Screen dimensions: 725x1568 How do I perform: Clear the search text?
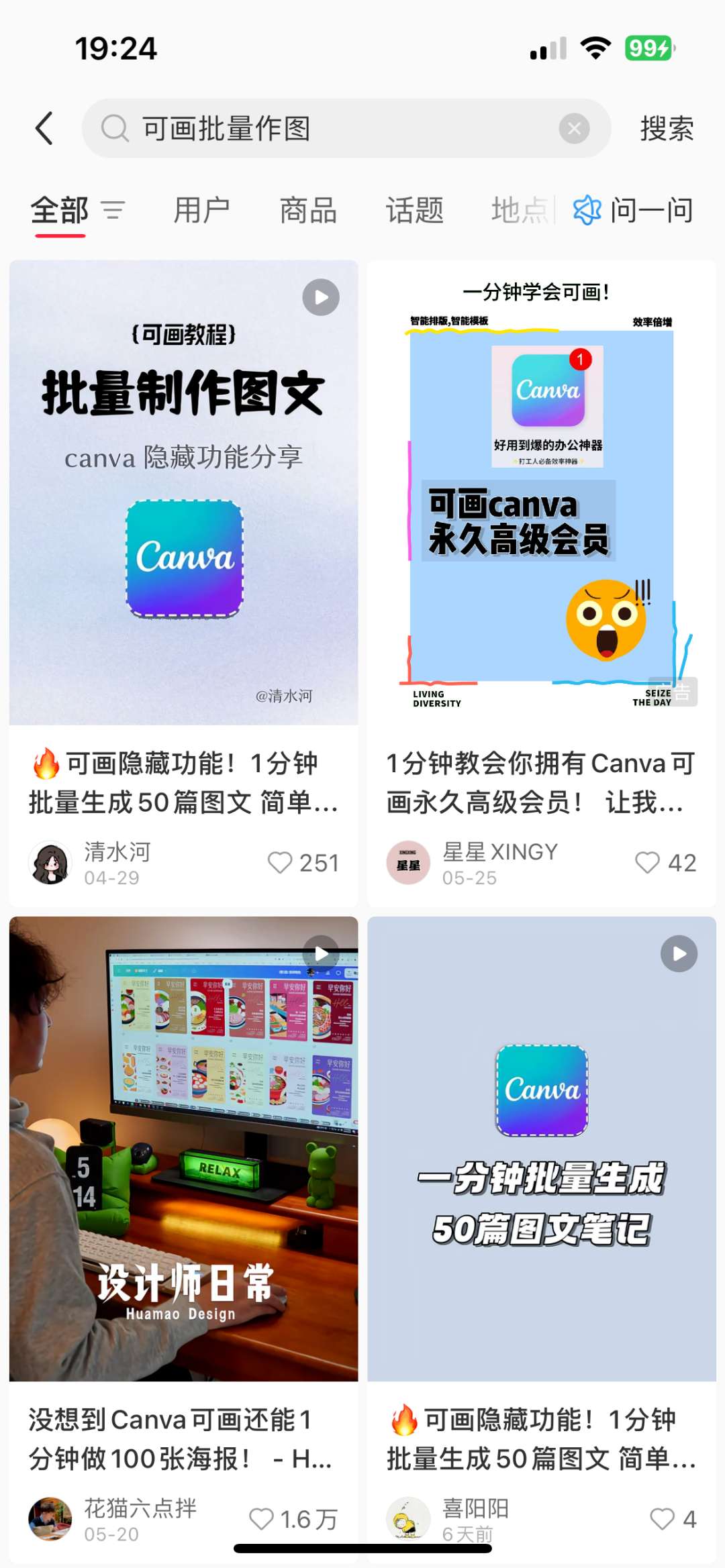[574, 128]
